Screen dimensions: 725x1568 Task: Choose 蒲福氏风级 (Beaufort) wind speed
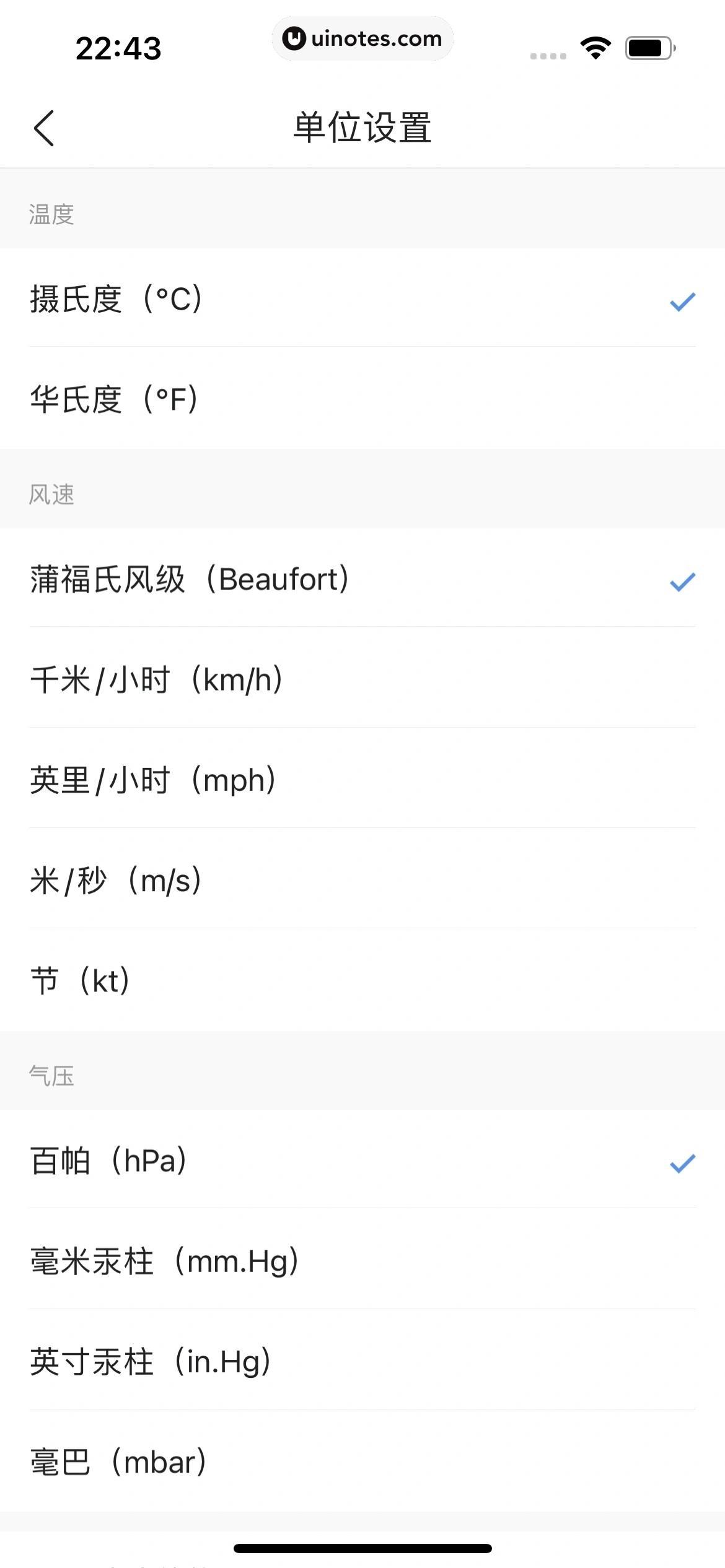[362, 580]
